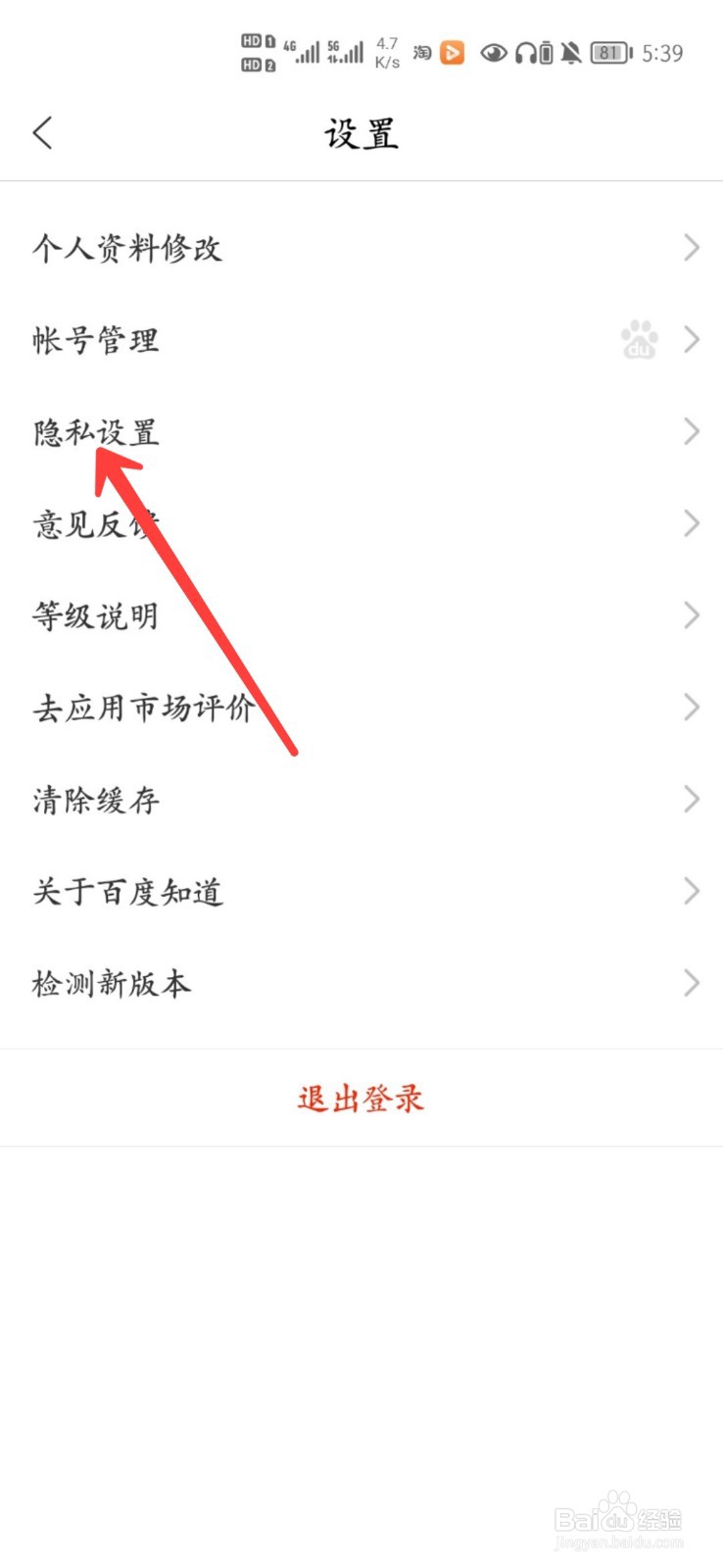The image size is (723, 1568).
Task: Tap the network speed indicator showing 4.7 K/s
Action: pyautogui.click(x=386, y=51)
